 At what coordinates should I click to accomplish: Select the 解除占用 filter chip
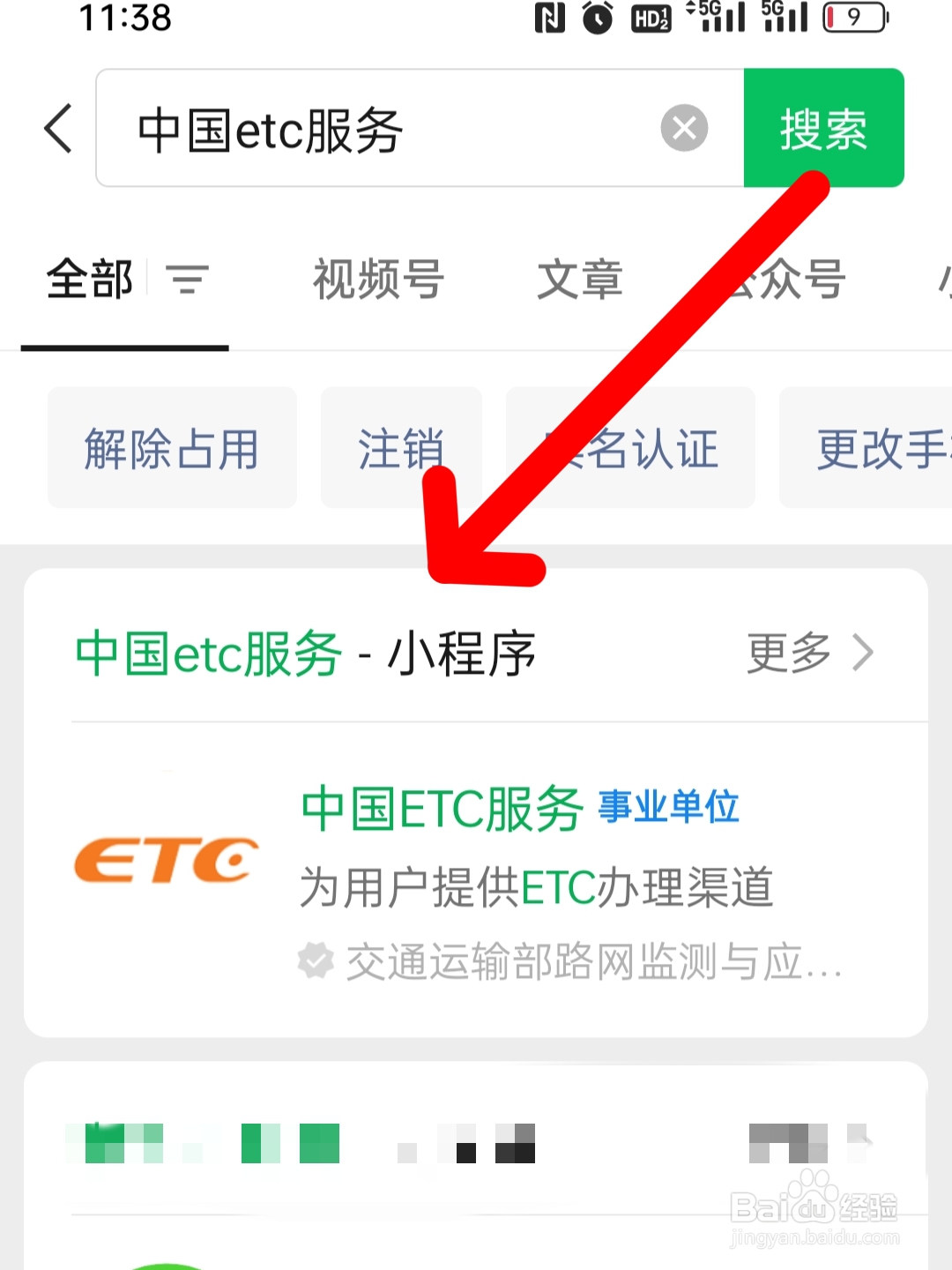(171, 448)
